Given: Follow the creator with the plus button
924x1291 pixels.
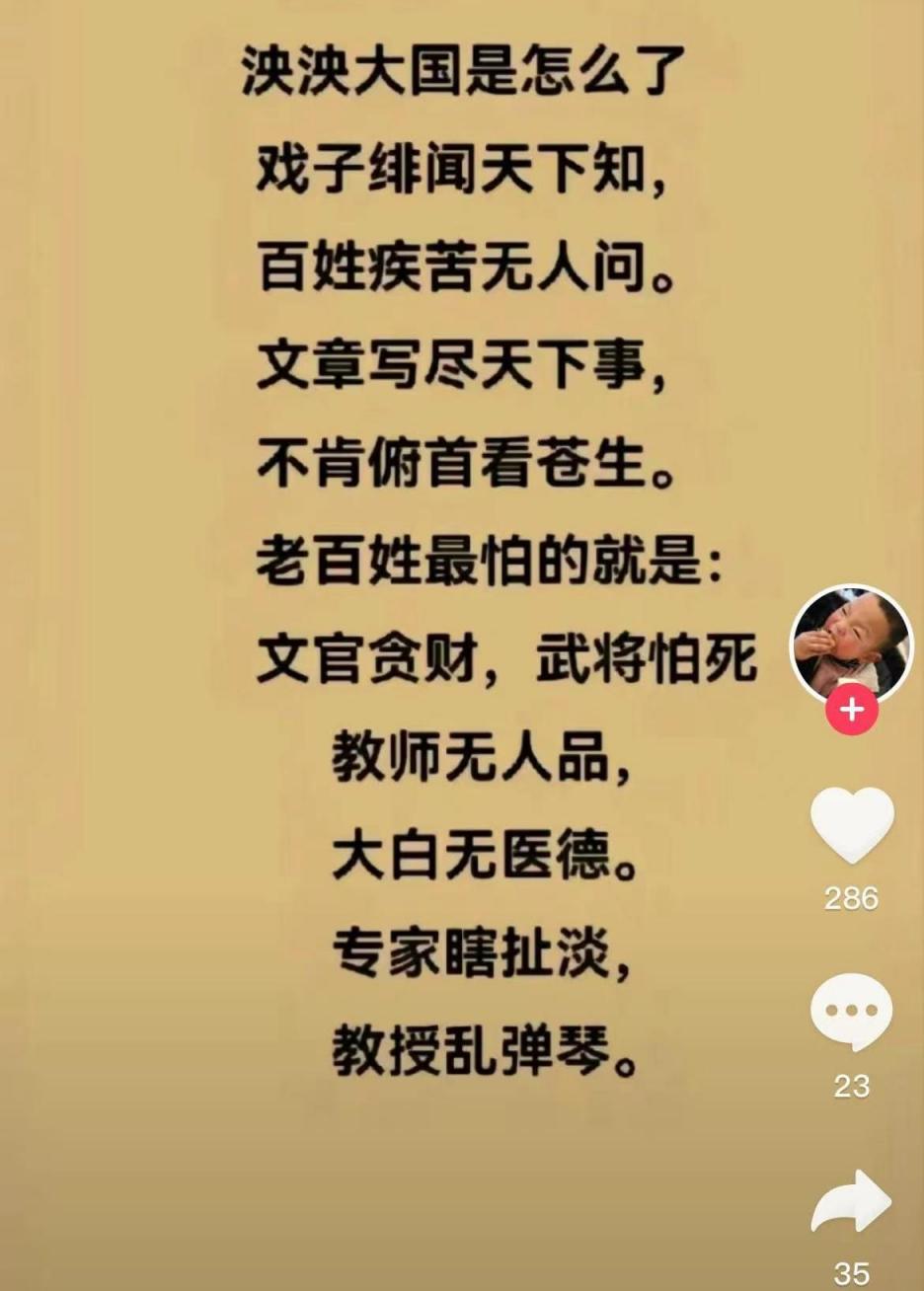Looking at the screenshot, I should (851, 710).
